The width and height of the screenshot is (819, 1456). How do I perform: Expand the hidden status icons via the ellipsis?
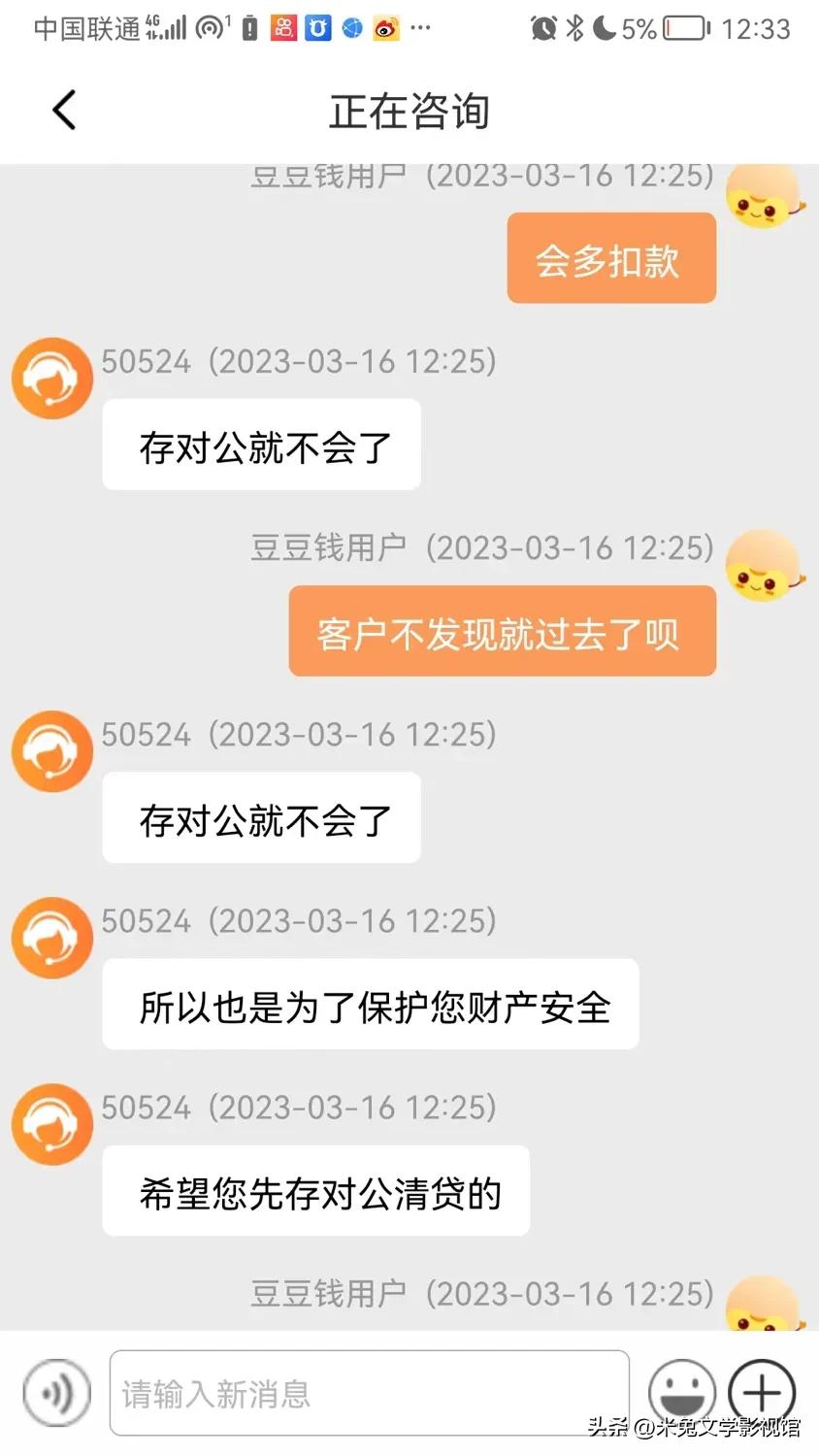(x=420, y=28)
